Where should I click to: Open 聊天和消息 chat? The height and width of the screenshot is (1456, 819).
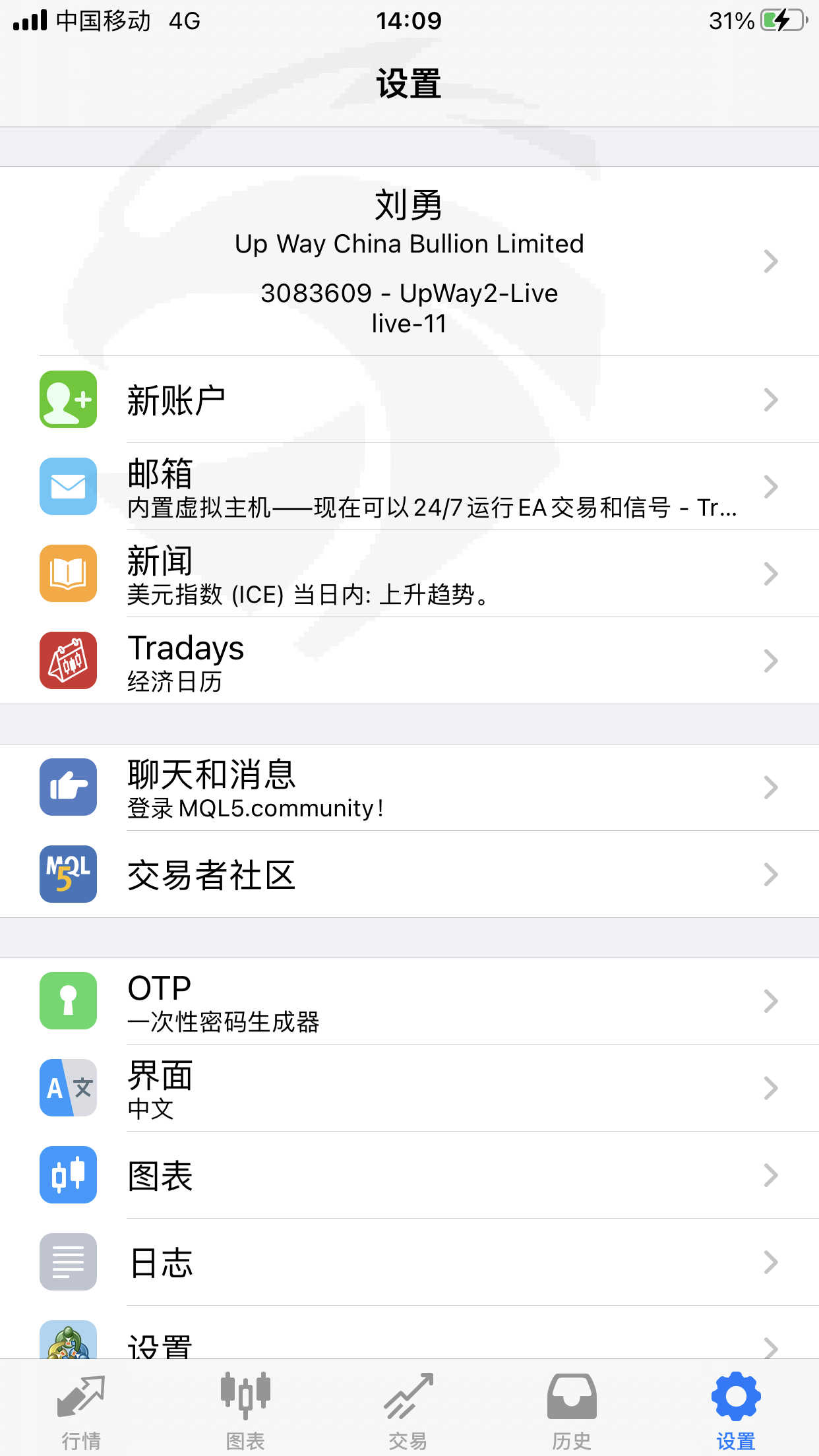point(409,787)
